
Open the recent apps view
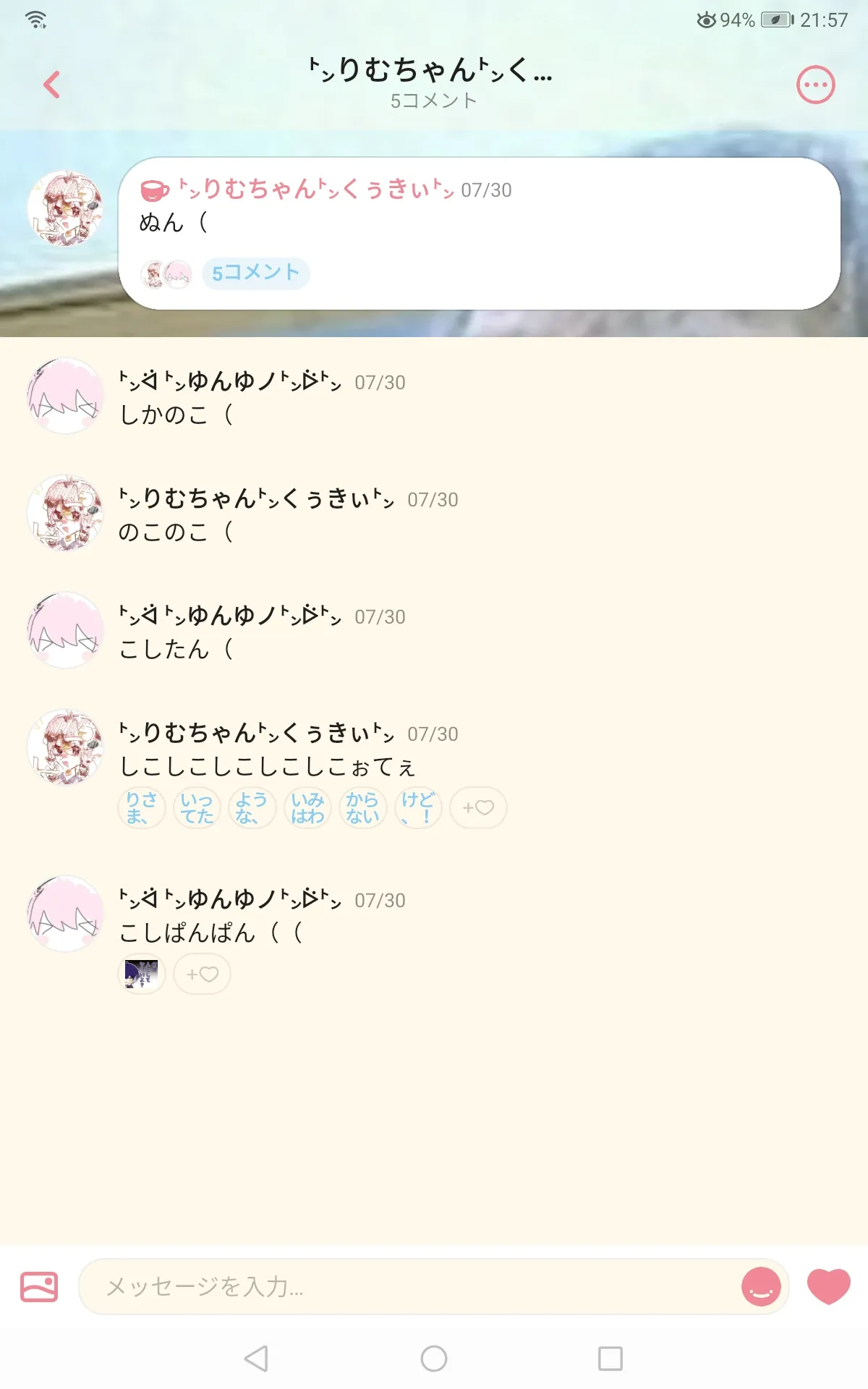tap(610, 1358)
